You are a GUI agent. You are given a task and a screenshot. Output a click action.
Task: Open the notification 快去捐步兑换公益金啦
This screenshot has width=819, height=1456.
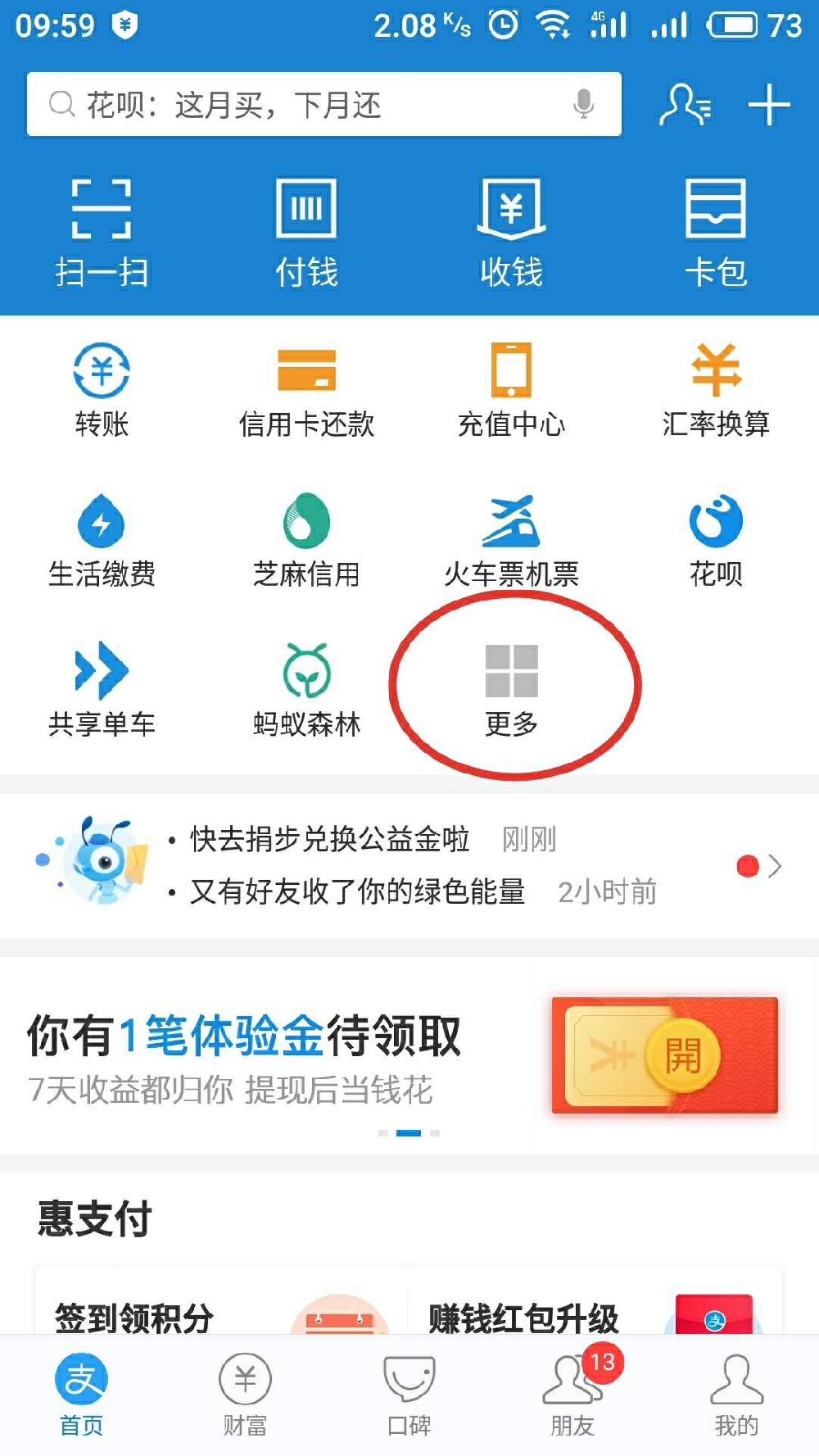pyautogui.click(x=329, y=840)
